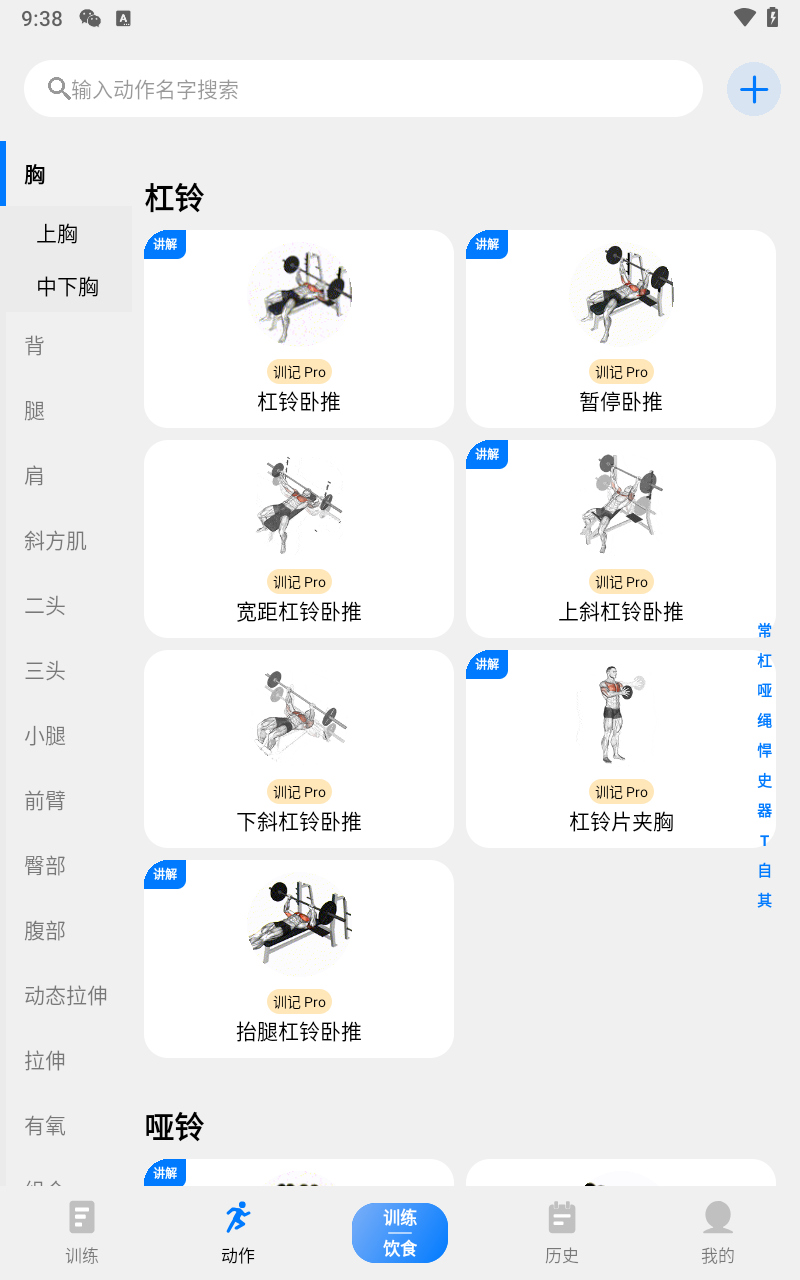Add a new custom exercise with plus button
The width and height of the screenshot is (800, 1280).
click(753, 90)
